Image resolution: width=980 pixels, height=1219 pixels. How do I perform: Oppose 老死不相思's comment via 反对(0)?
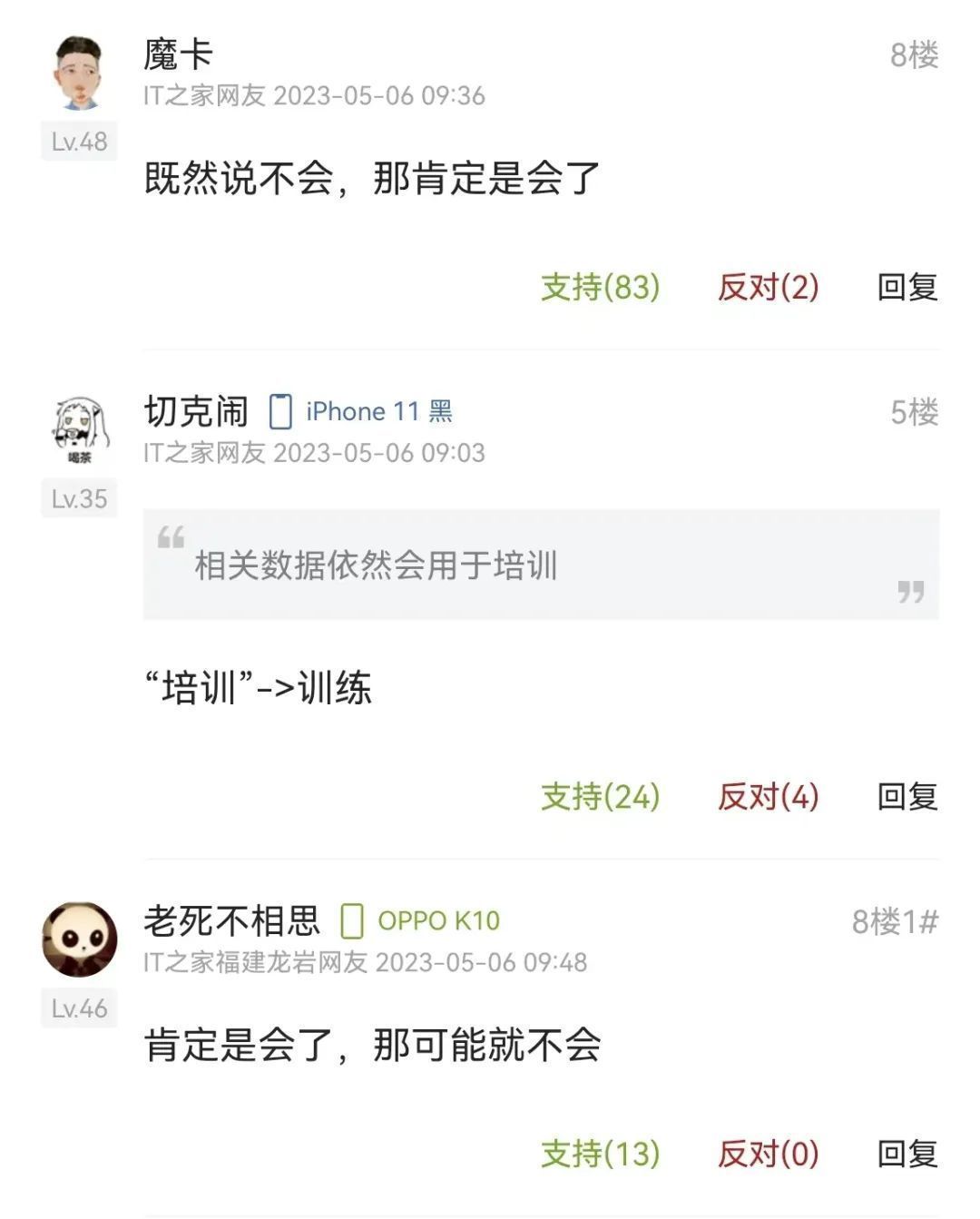(768, 1155)
